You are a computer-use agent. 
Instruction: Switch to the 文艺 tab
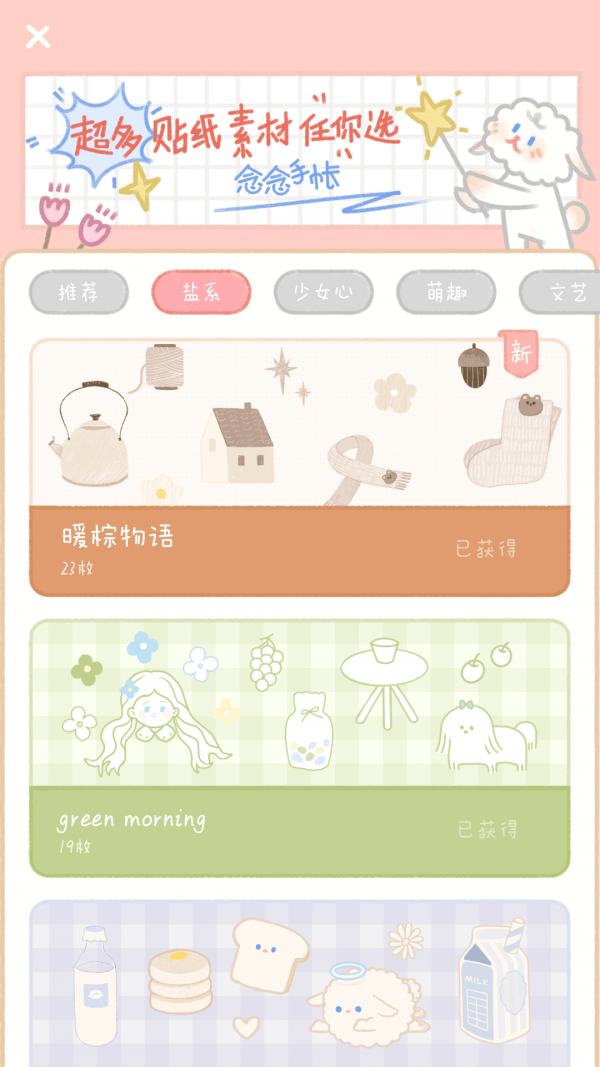pos(562,293)
